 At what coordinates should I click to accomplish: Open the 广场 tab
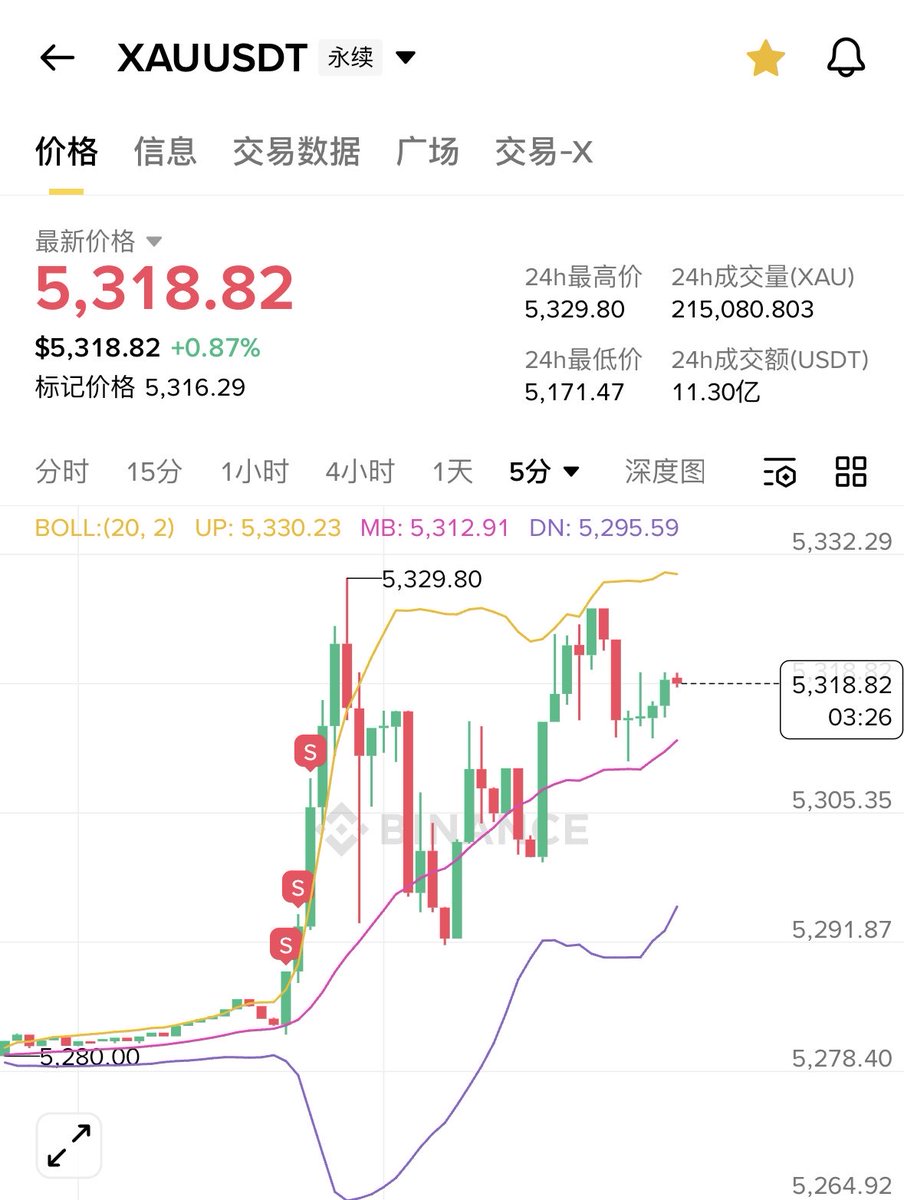[x=427, y=152]
